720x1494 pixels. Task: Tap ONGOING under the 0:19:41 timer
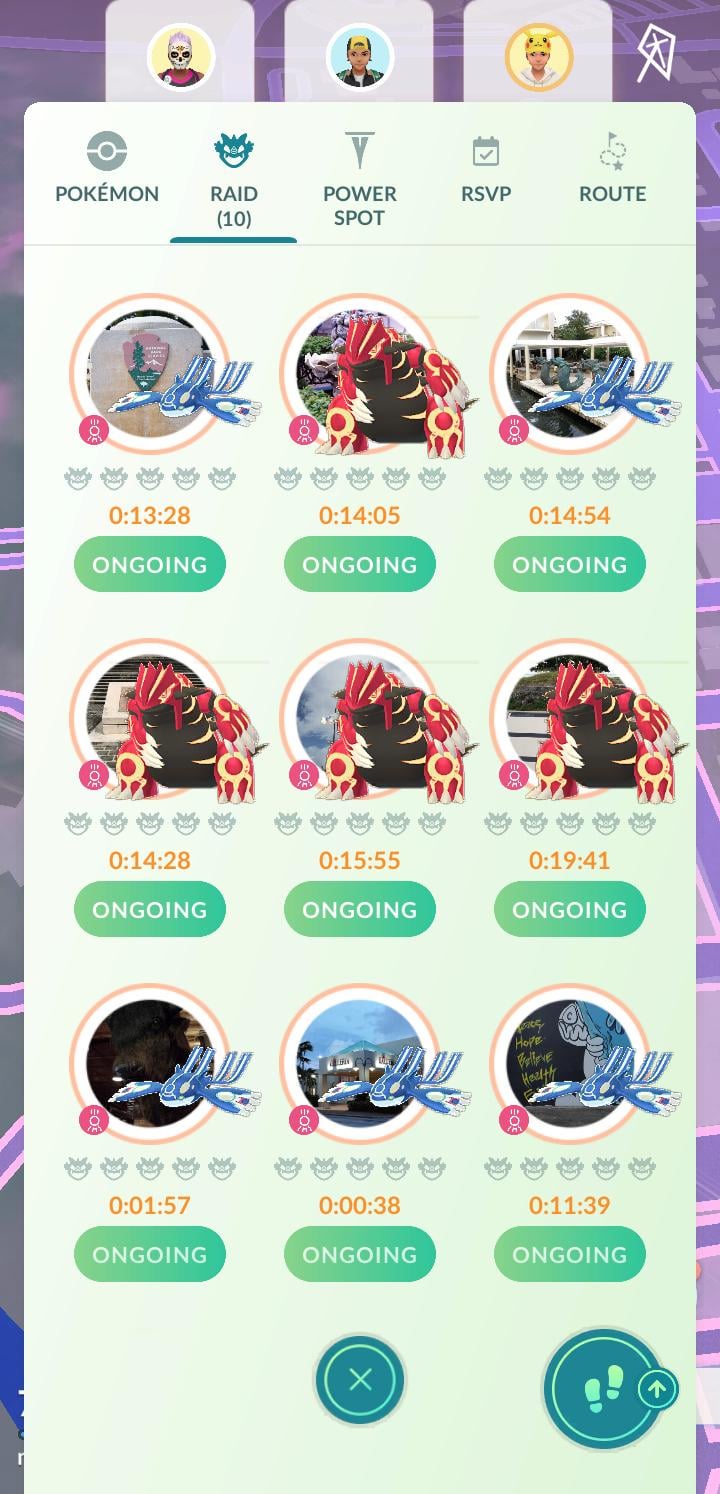570,909
